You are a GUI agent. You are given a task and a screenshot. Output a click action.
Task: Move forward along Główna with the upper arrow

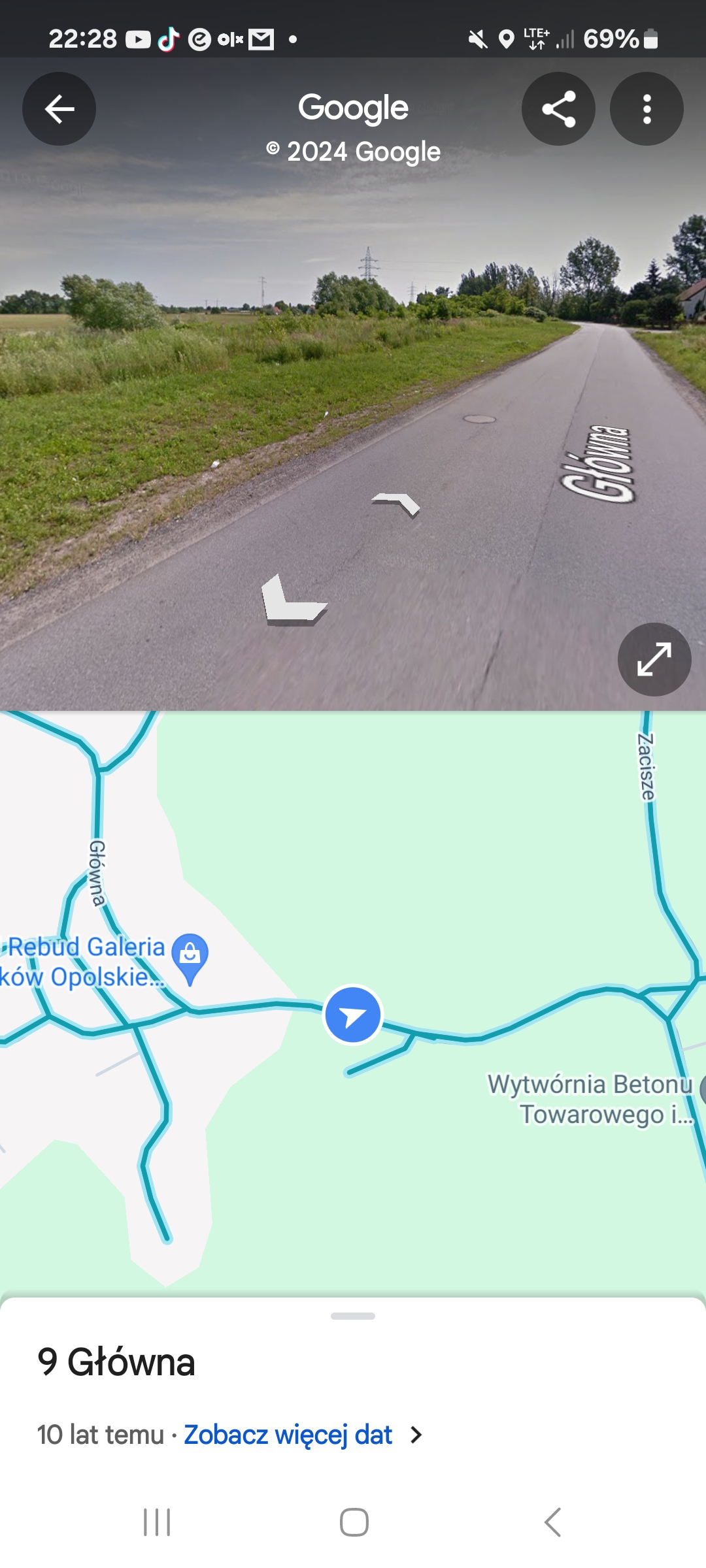(396, 504)
